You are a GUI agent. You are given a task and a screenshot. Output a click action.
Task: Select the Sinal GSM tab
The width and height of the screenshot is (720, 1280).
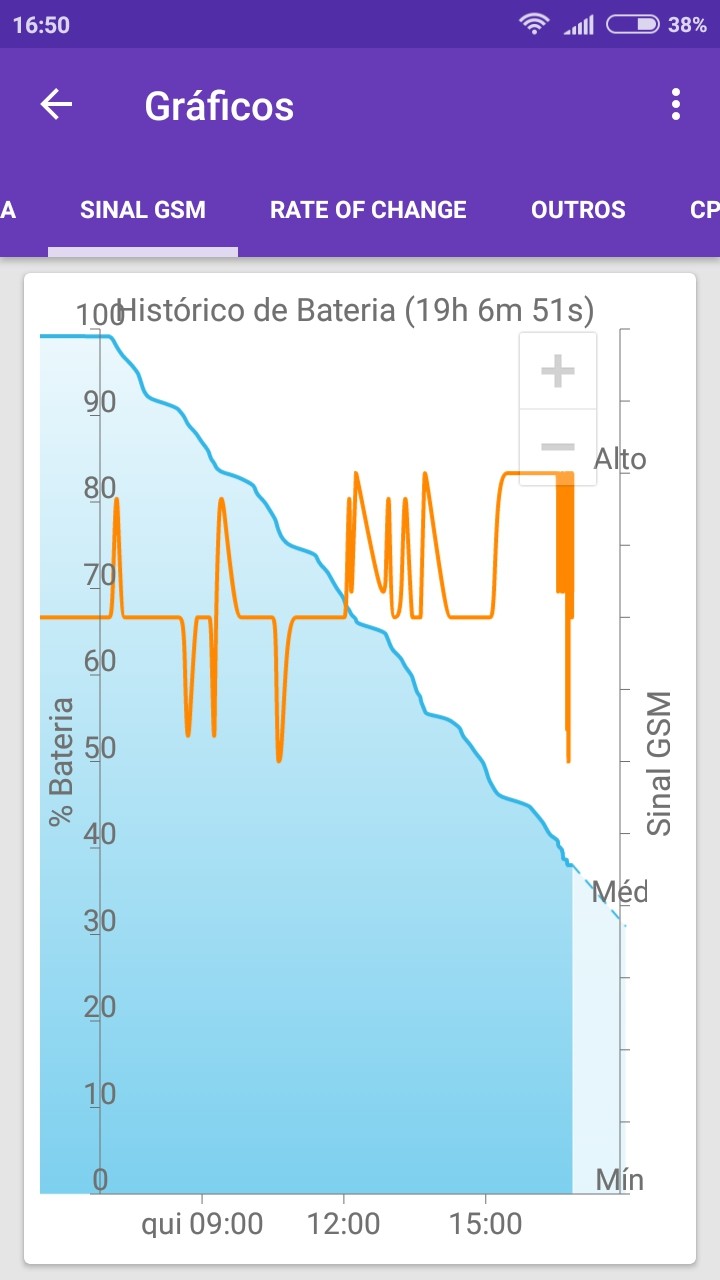coord(143,210)
